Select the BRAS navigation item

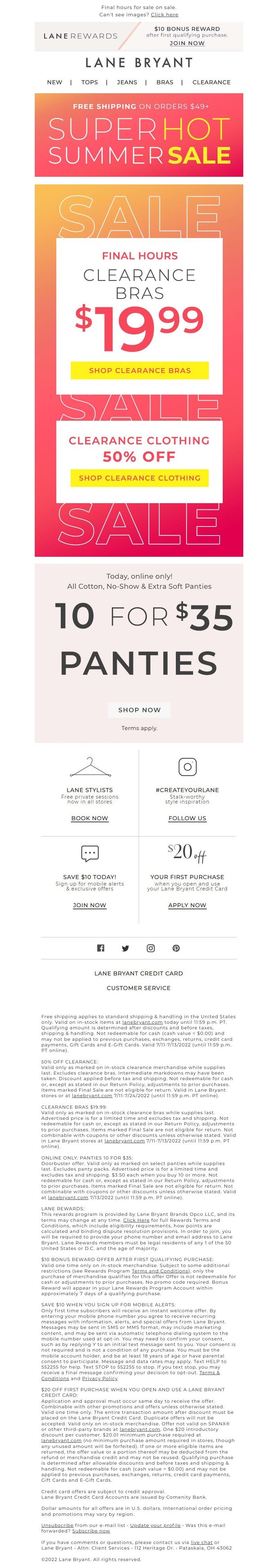coord(164,82)
